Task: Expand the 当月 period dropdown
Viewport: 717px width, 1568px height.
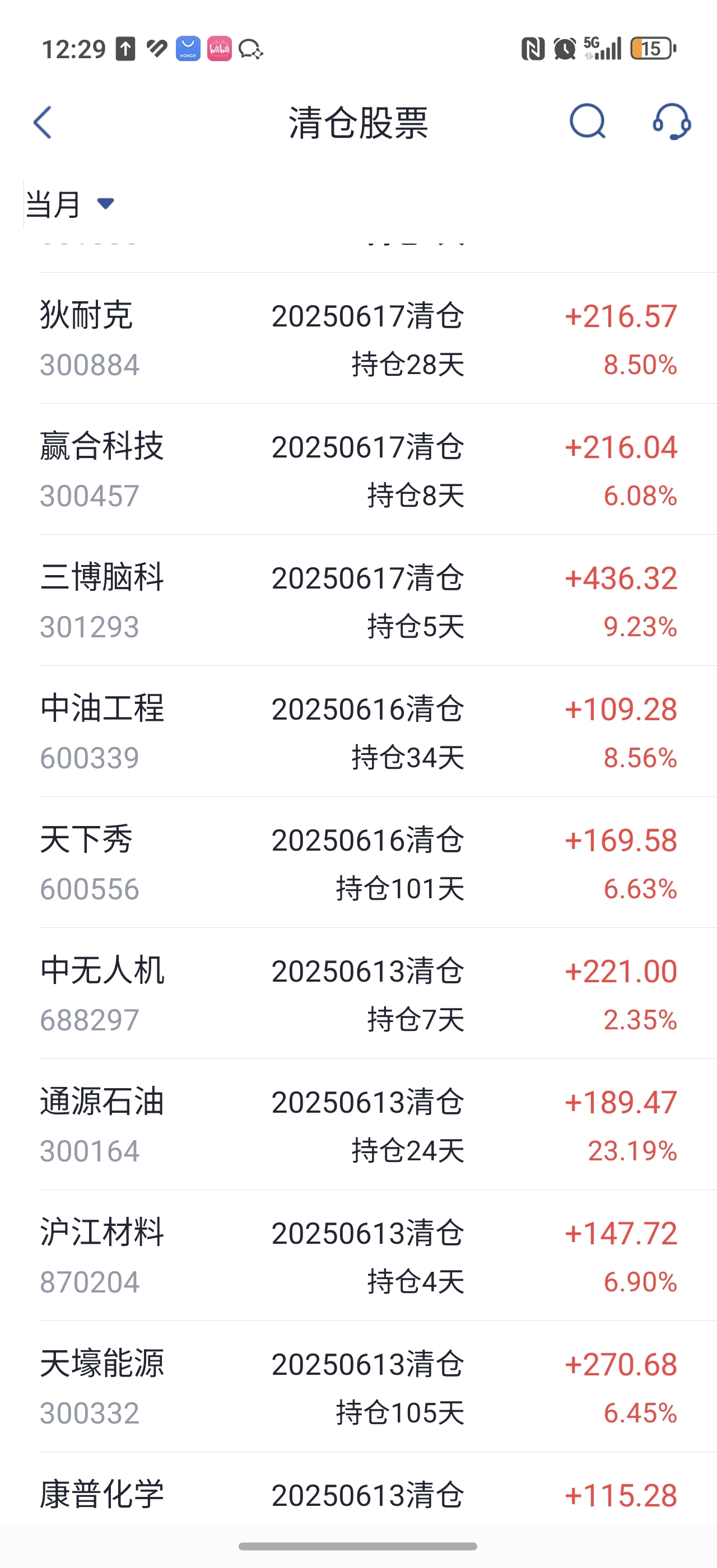Action: (70, 204)
